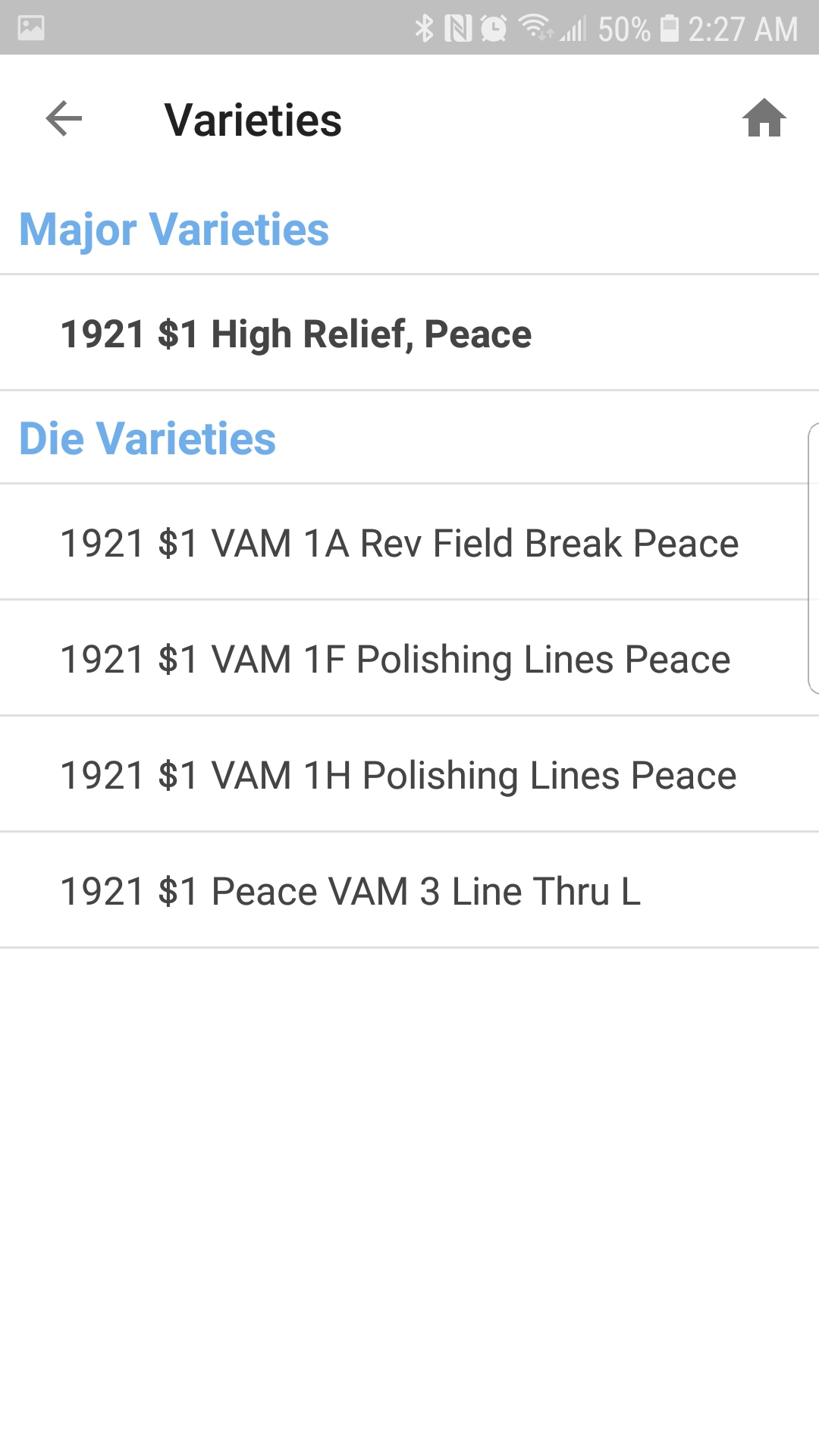Screen dimensions: 819x1456
Task: Open 1921 $1 High Relief, Peace
Action: [x=409, y=333]
